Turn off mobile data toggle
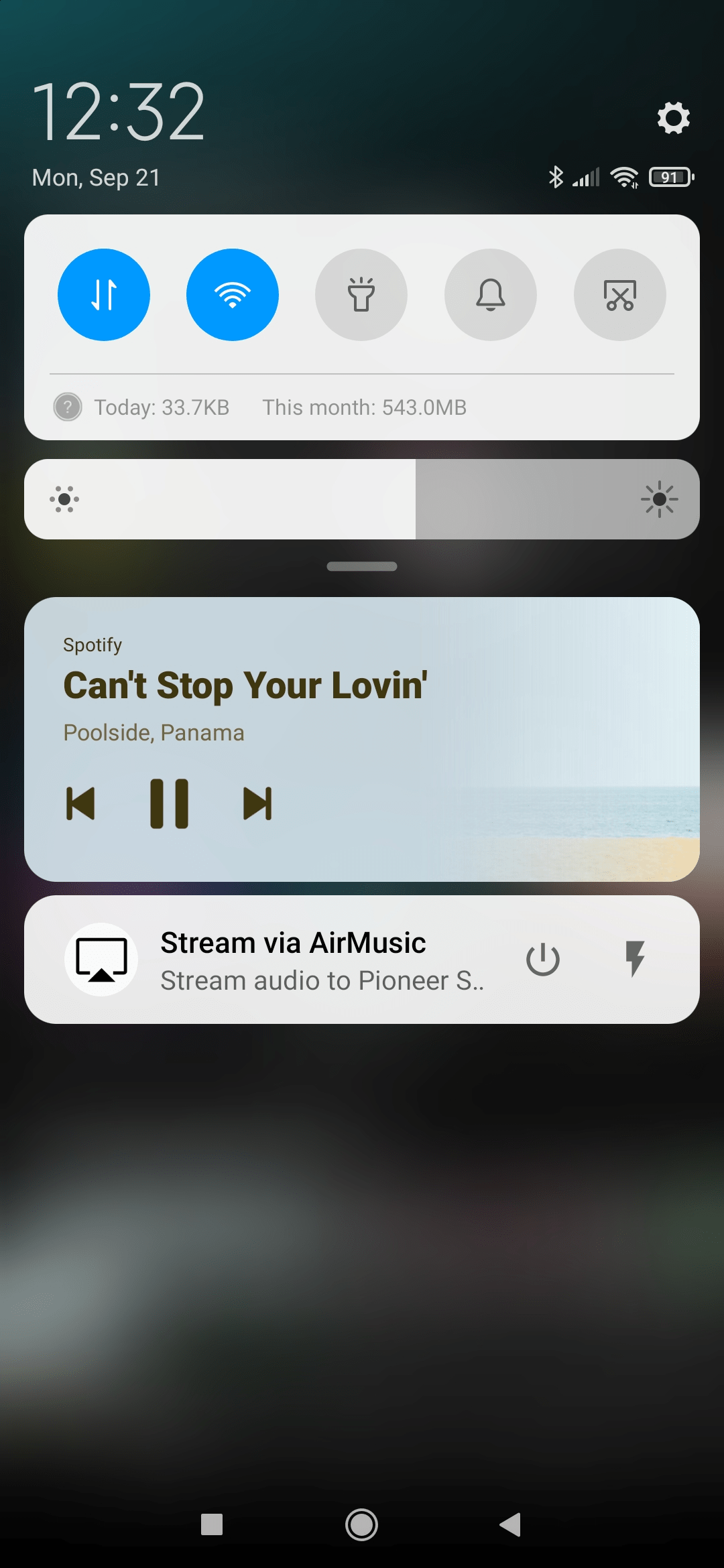 [104, 295]
